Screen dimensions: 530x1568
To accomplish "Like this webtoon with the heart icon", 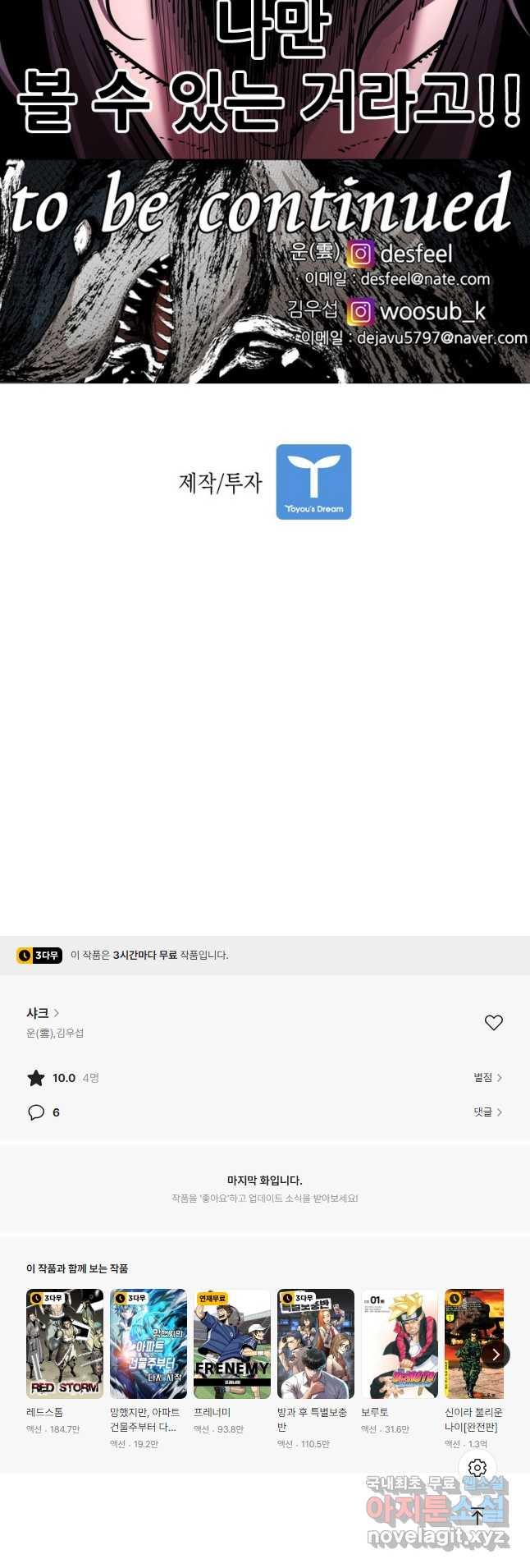I will tap(493, 1022).
